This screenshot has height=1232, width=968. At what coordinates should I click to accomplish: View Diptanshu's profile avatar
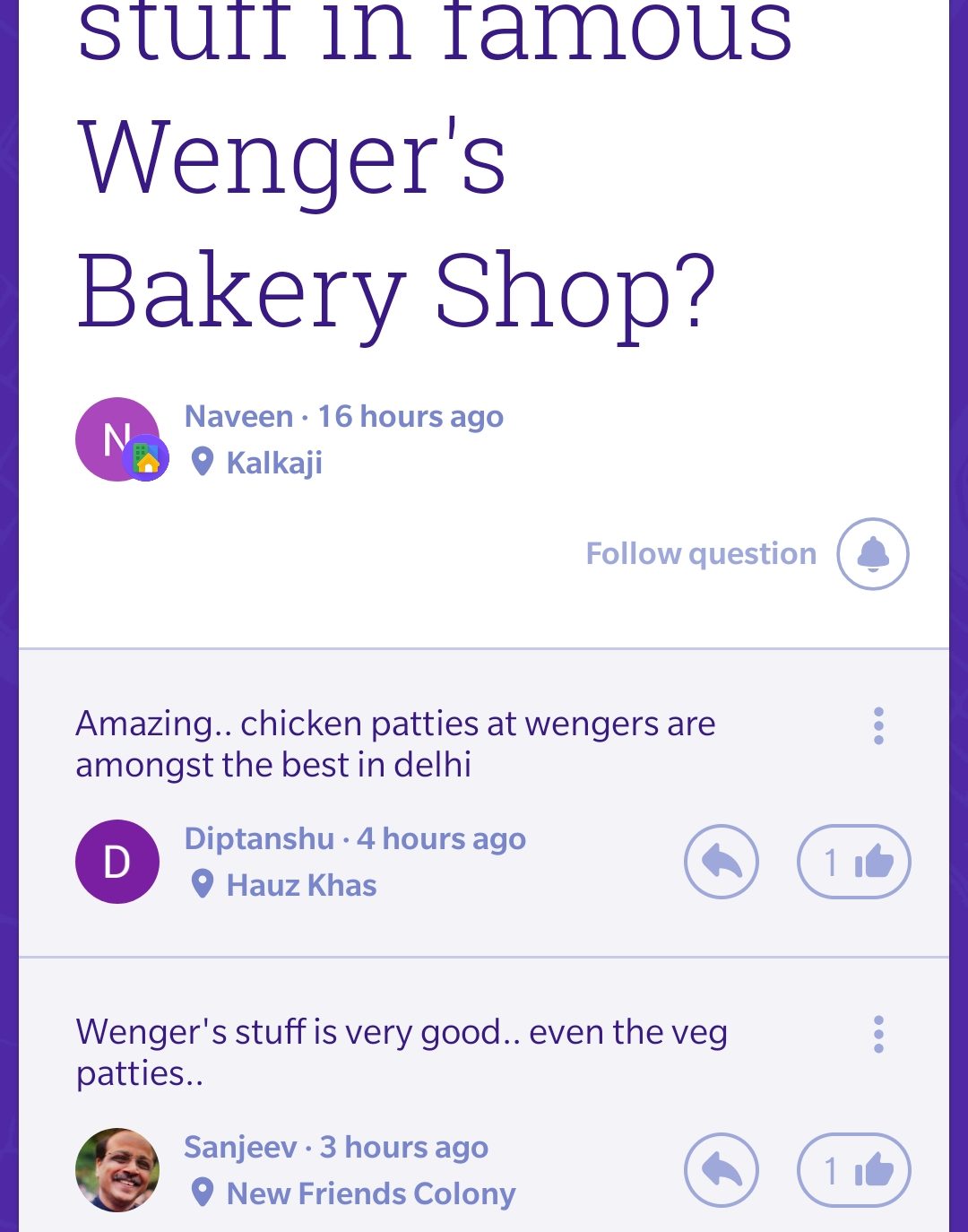[x=117, y=862]
